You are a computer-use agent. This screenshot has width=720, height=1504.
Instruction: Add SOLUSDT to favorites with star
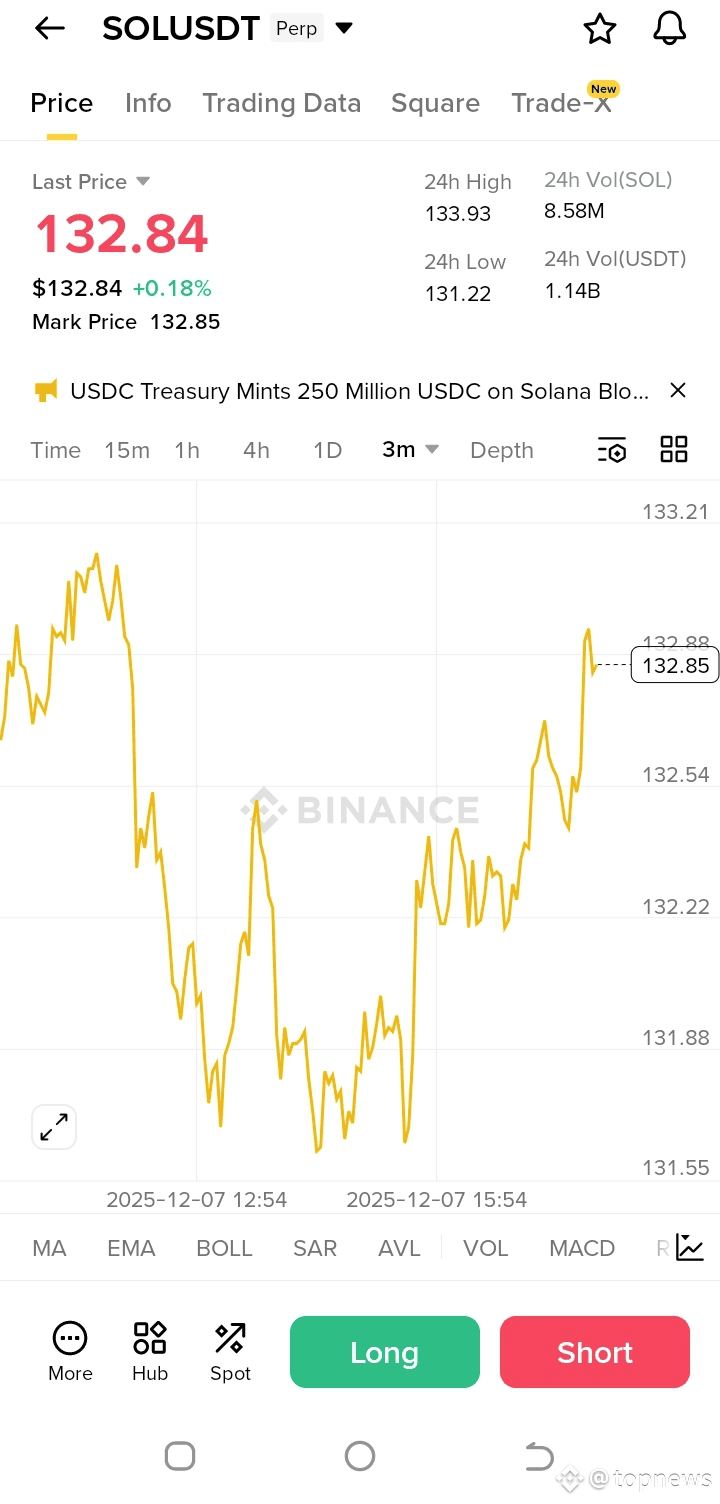[x=600, y=29]
